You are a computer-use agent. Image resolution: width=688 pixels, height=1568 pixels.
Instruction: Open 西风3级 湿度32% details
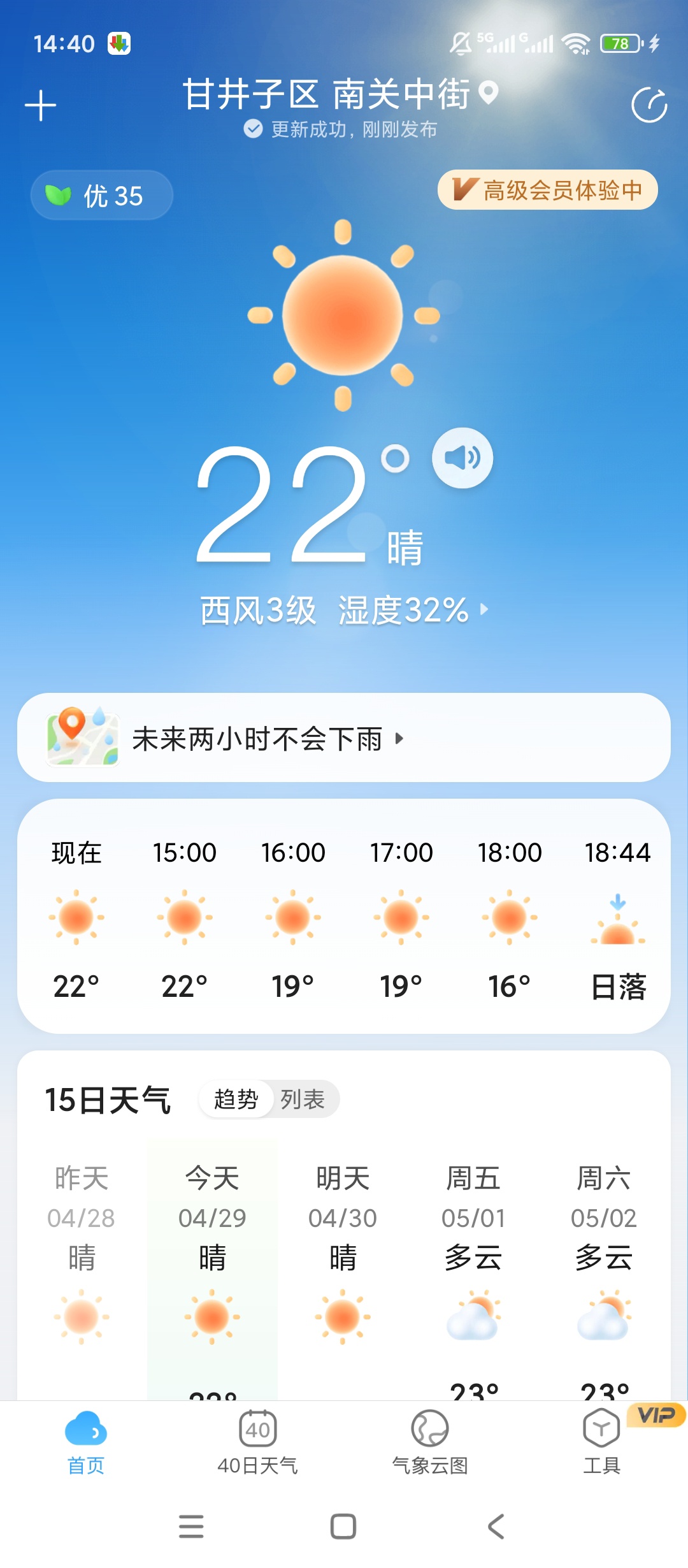pos(344,610)
